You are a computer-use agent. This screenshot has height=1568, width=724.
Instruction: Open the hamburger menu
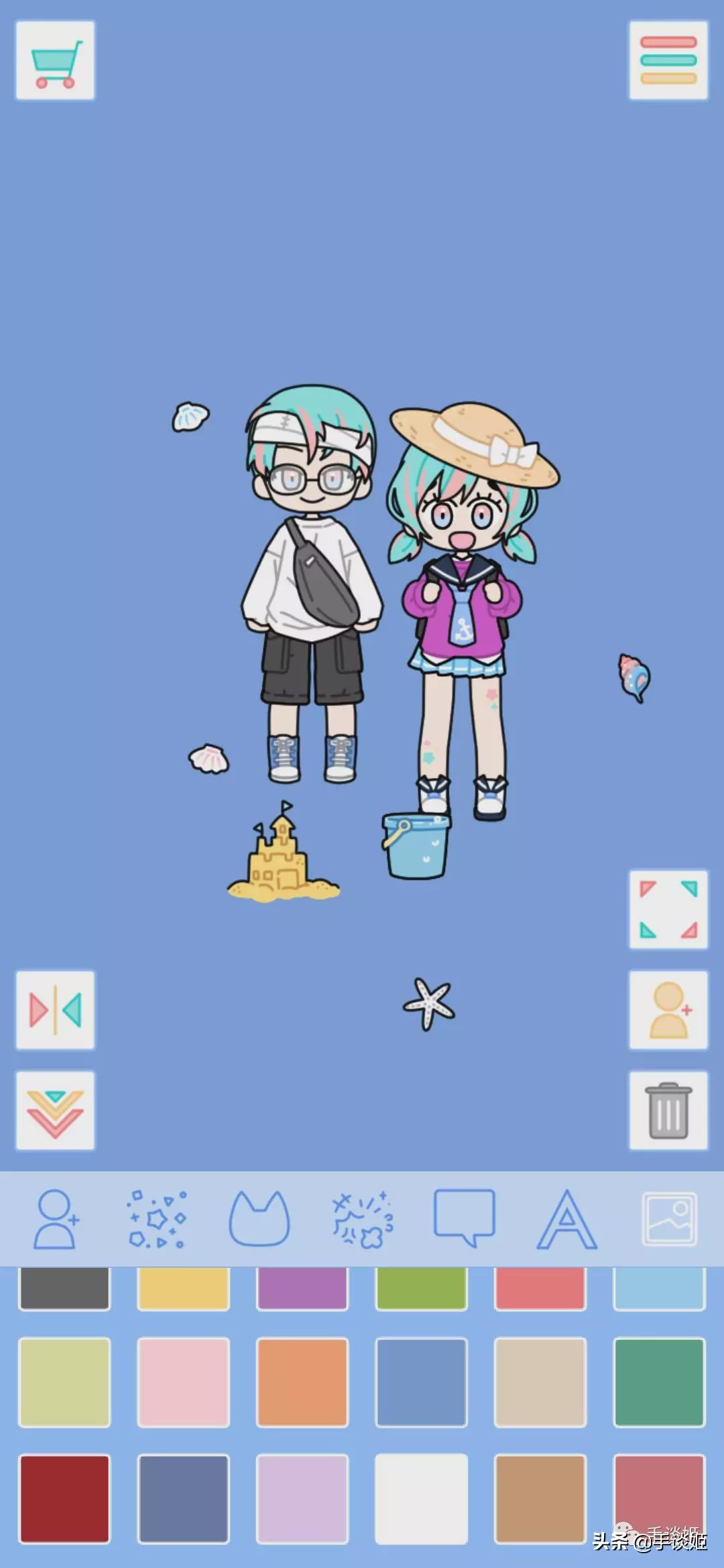click(668, 60)
